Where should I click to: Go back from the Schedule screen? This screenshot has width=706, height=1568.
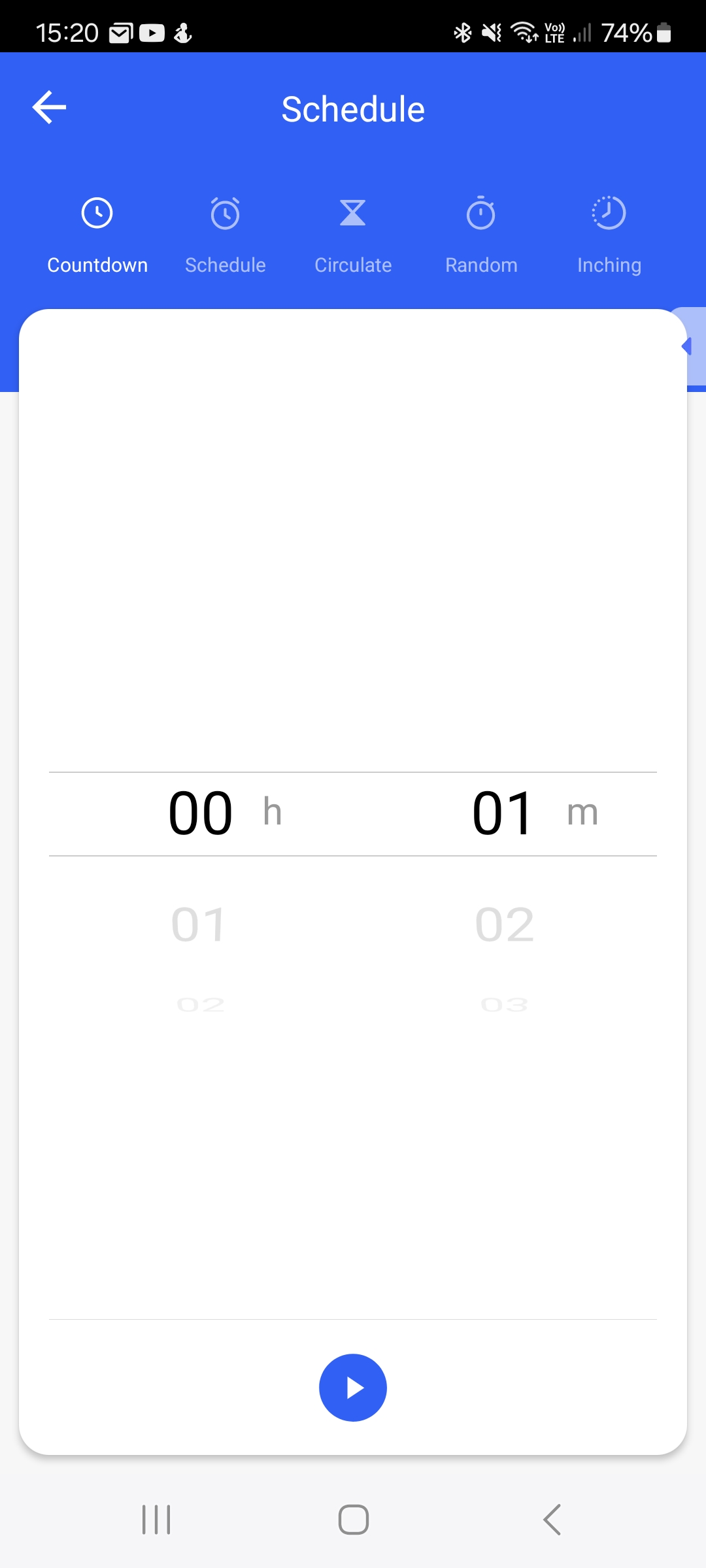tap(50, 108)
